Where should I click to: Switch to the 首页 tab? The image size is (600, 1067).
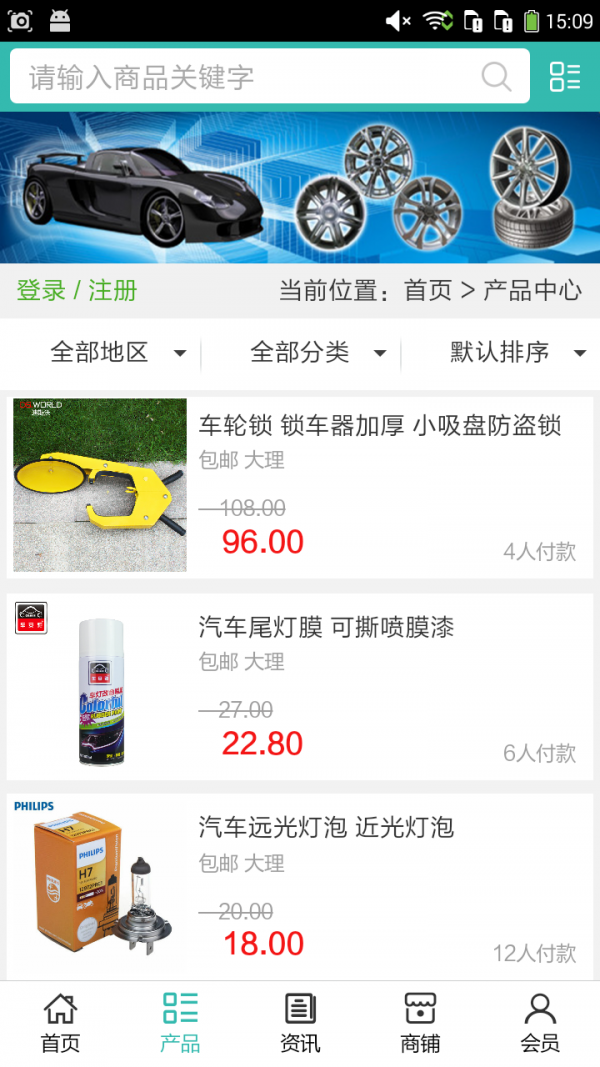coord(60,1023)
